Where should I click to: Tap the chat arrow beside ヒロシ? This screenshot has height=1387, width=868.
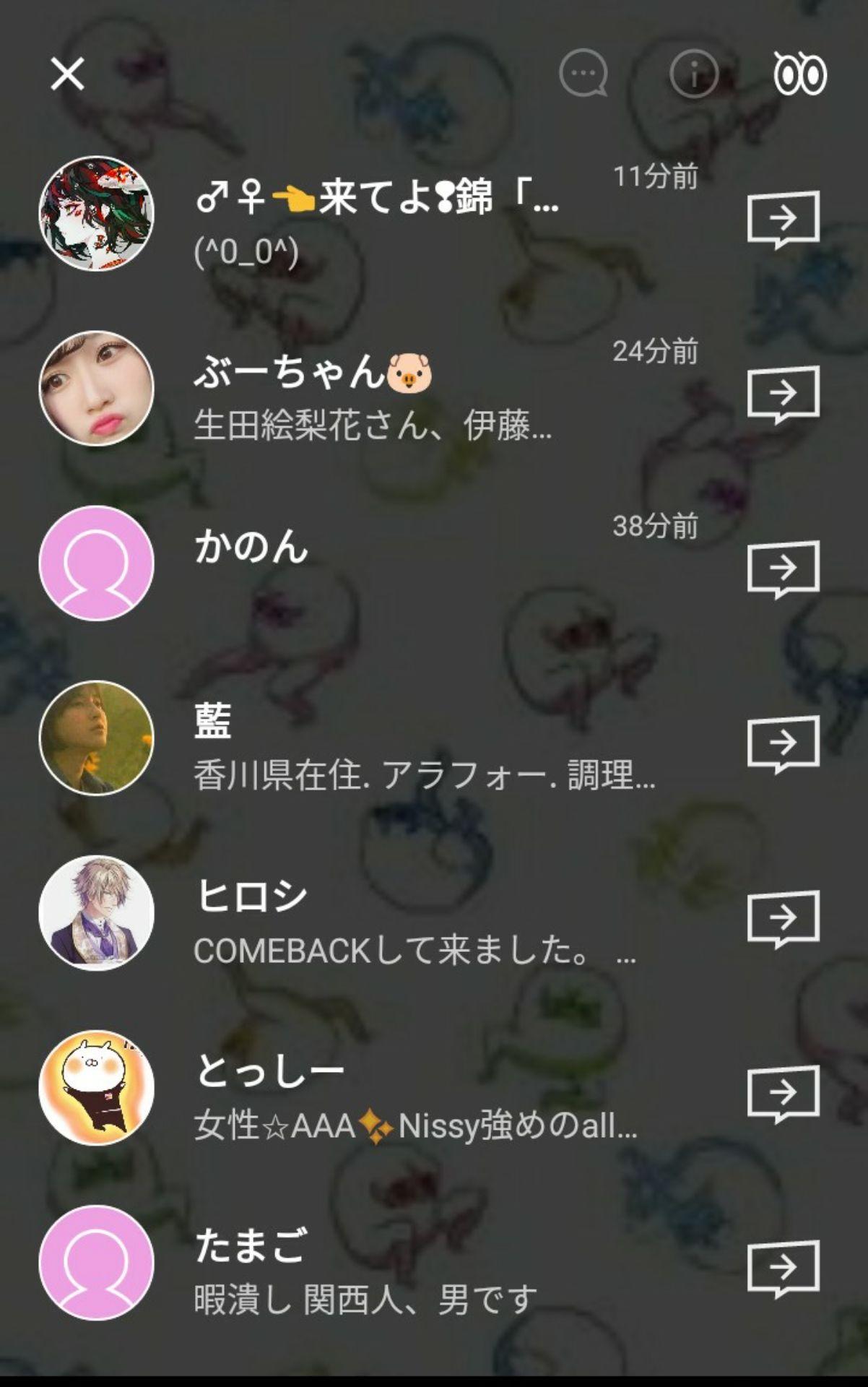click(783, 918)
